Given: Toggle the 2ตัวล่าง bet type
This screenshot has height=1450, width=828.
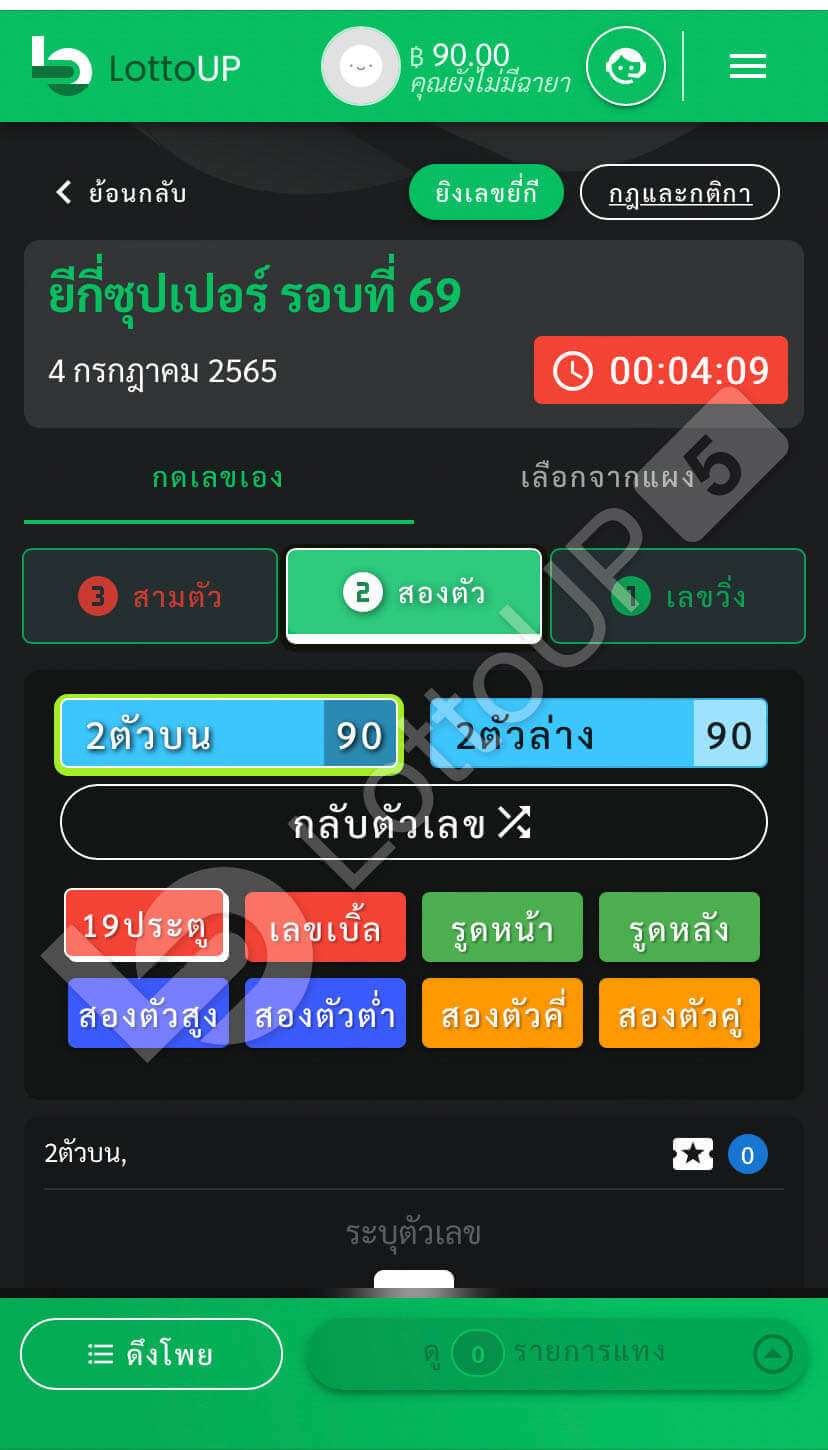Looking at the screenshot, I should [x=598, y=734].
